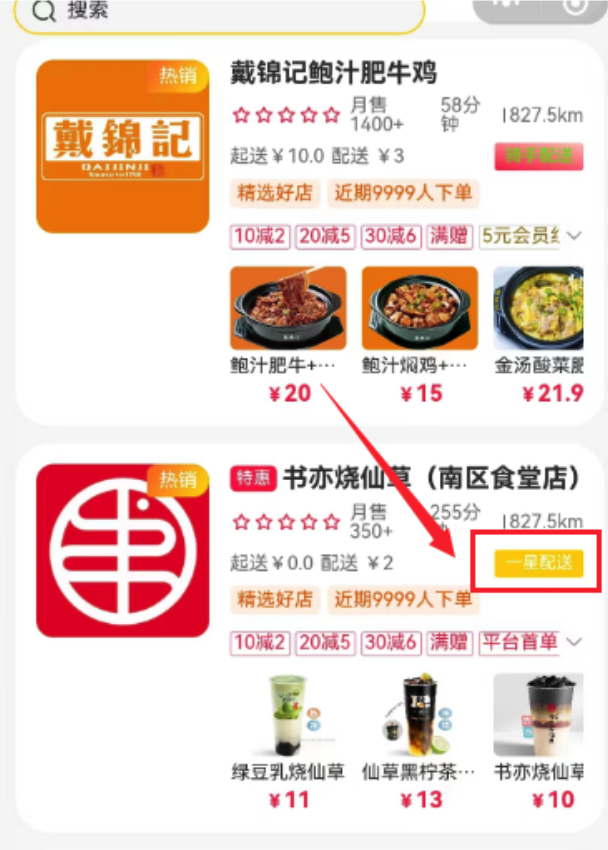608x850 pixels.
Task: Expand 戴锦记 discount tags chevron
Action: (x=574, y=236)
